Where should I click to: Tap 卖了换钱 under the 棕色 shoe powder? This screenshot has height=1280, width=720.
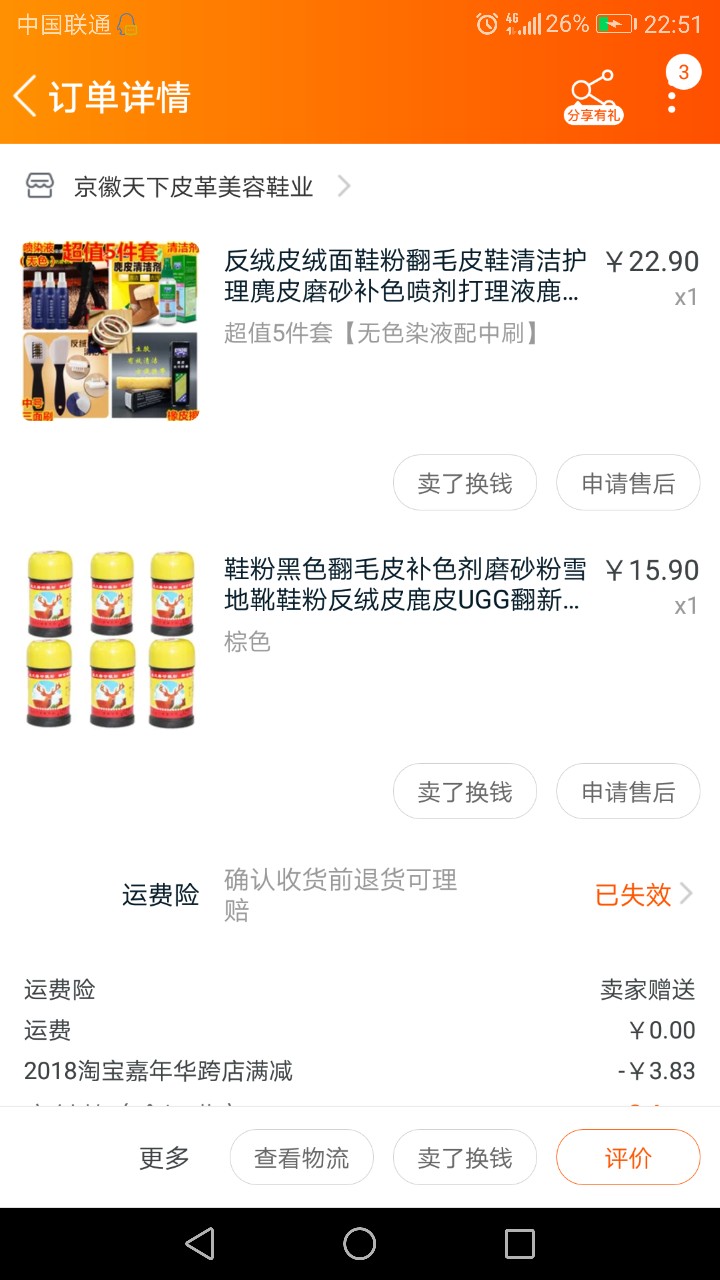[464, 792]
